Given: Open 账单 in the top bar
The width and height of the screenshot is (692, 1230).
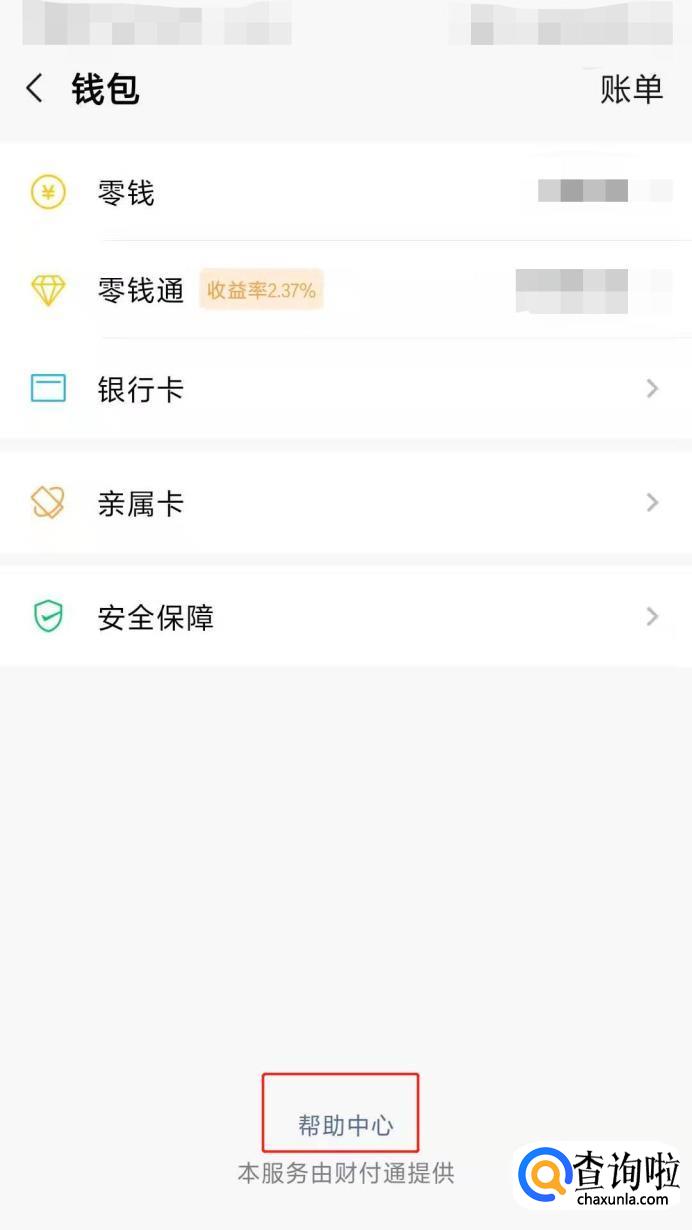Looking at the screenshot, I should tap(631, 89).
